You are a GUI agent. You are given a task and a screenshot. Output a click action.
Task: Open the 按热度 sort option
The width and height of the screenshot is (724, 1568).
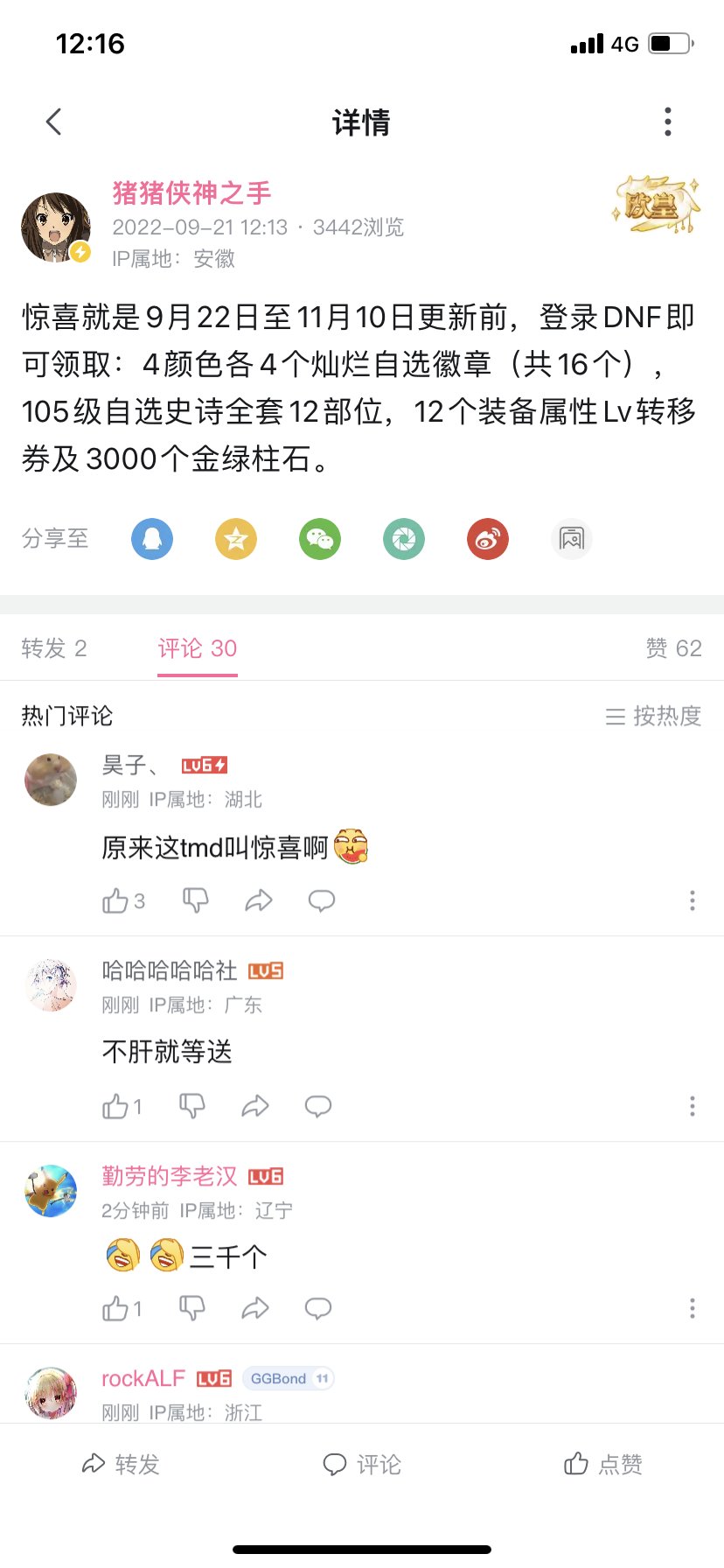(652, 716)
